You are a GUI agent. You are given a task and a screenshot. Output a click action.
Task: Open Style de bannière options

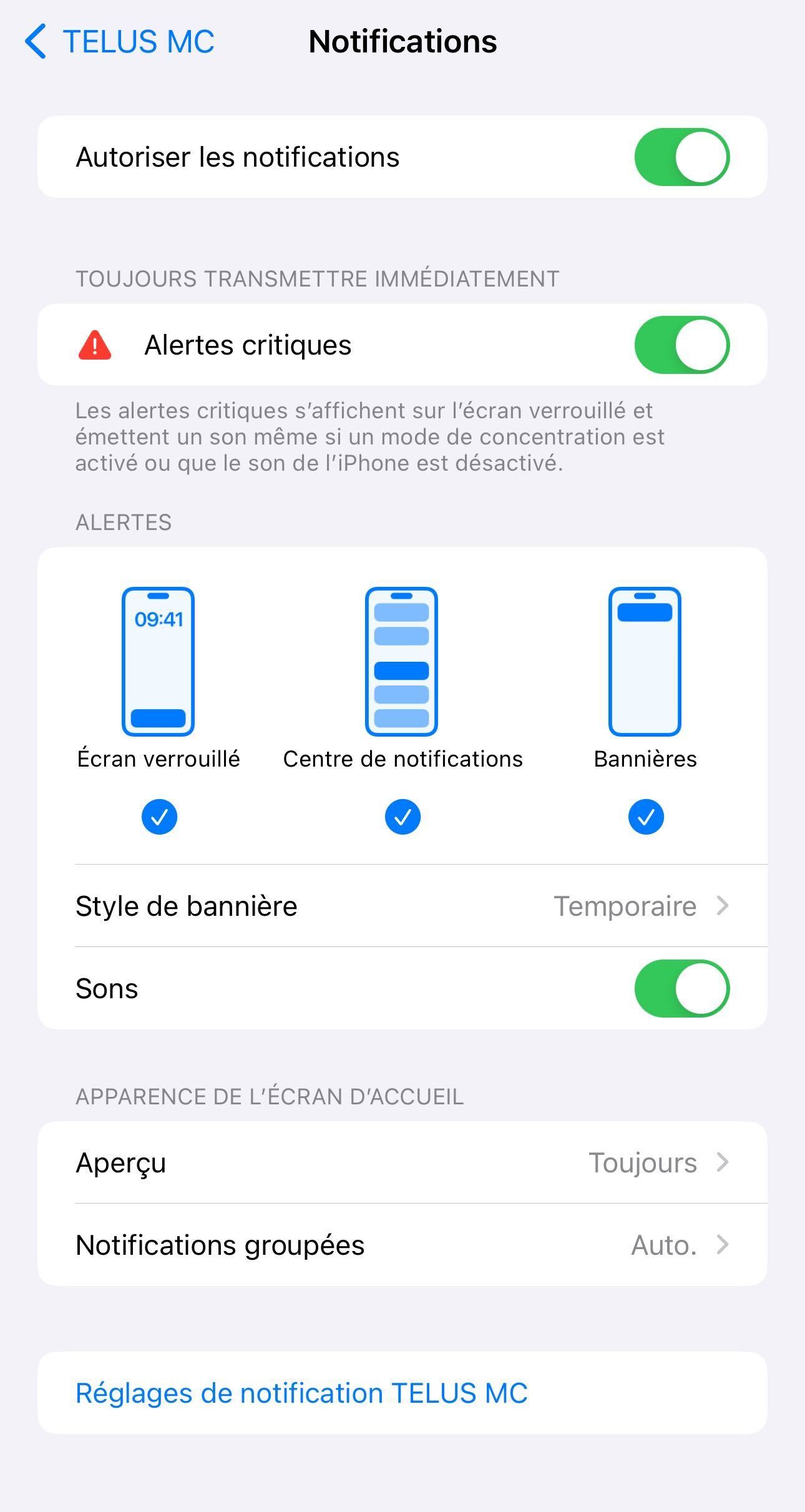click(x=402, y=906)
